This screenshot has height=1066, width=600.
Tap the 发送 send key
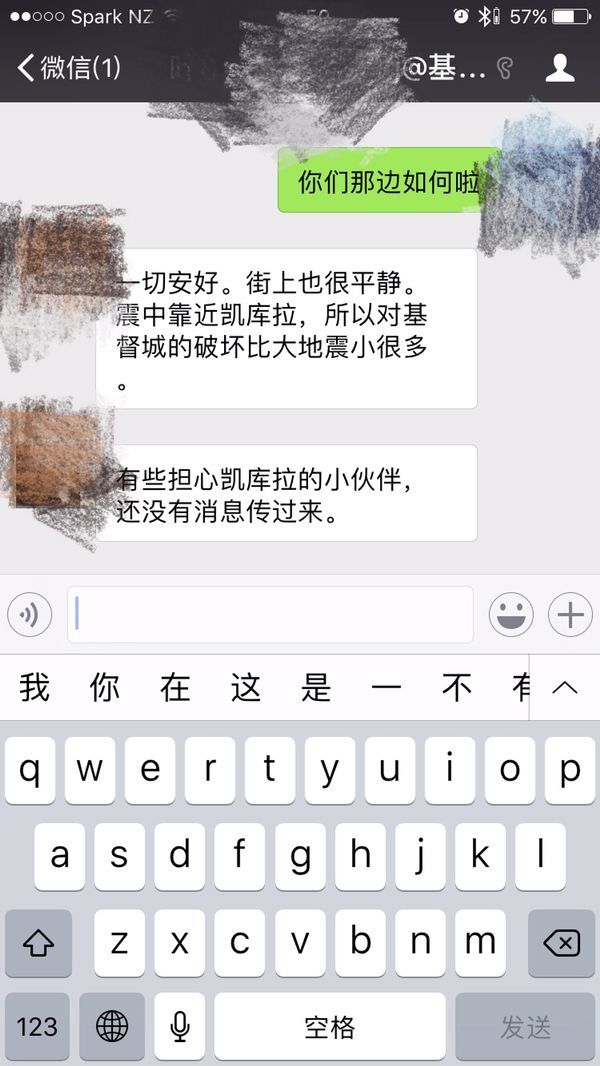[x=526, y=1026]
